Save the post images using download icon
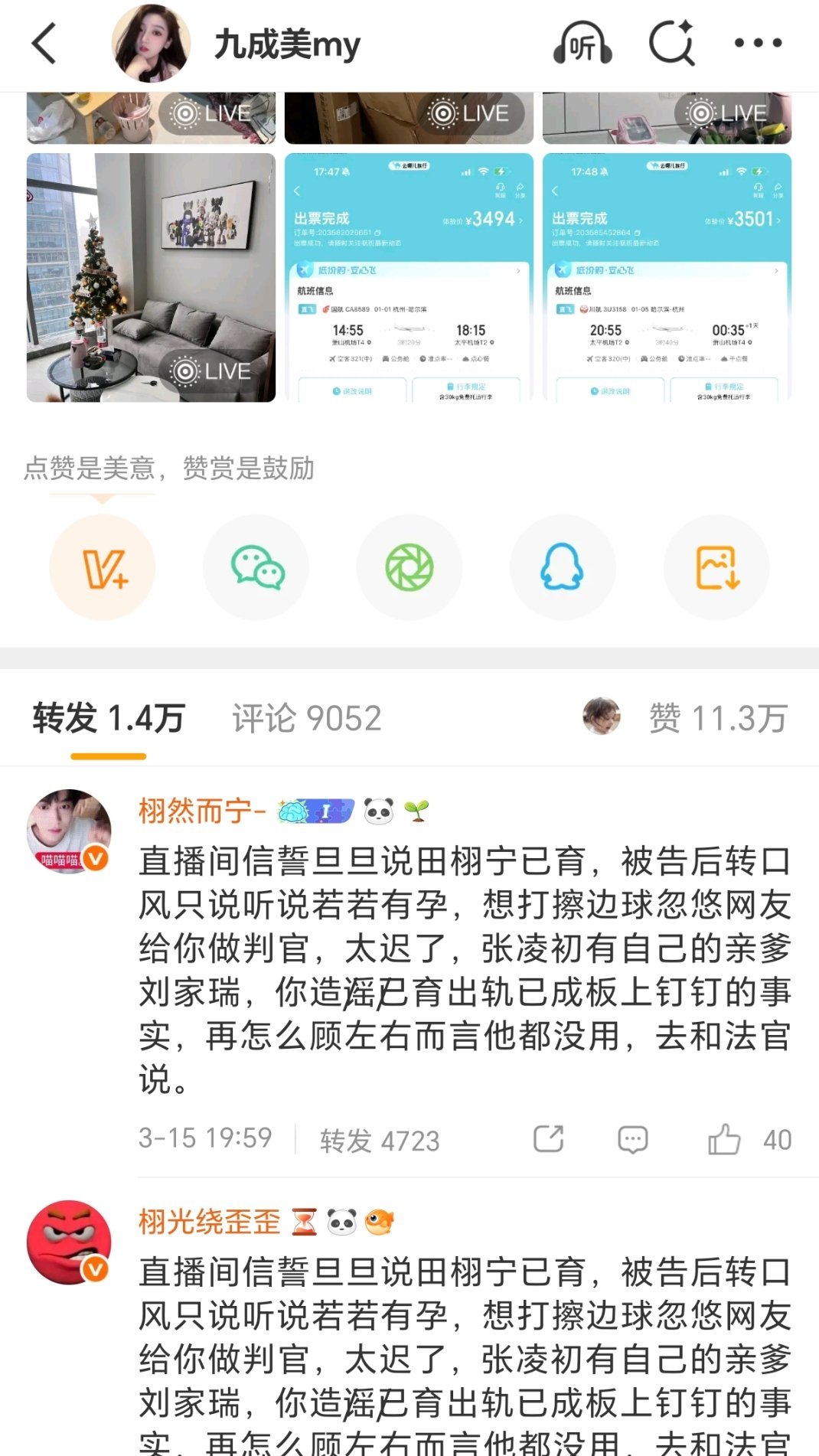The height and width of the screenshot is (1456, 819). pos(716,567)
